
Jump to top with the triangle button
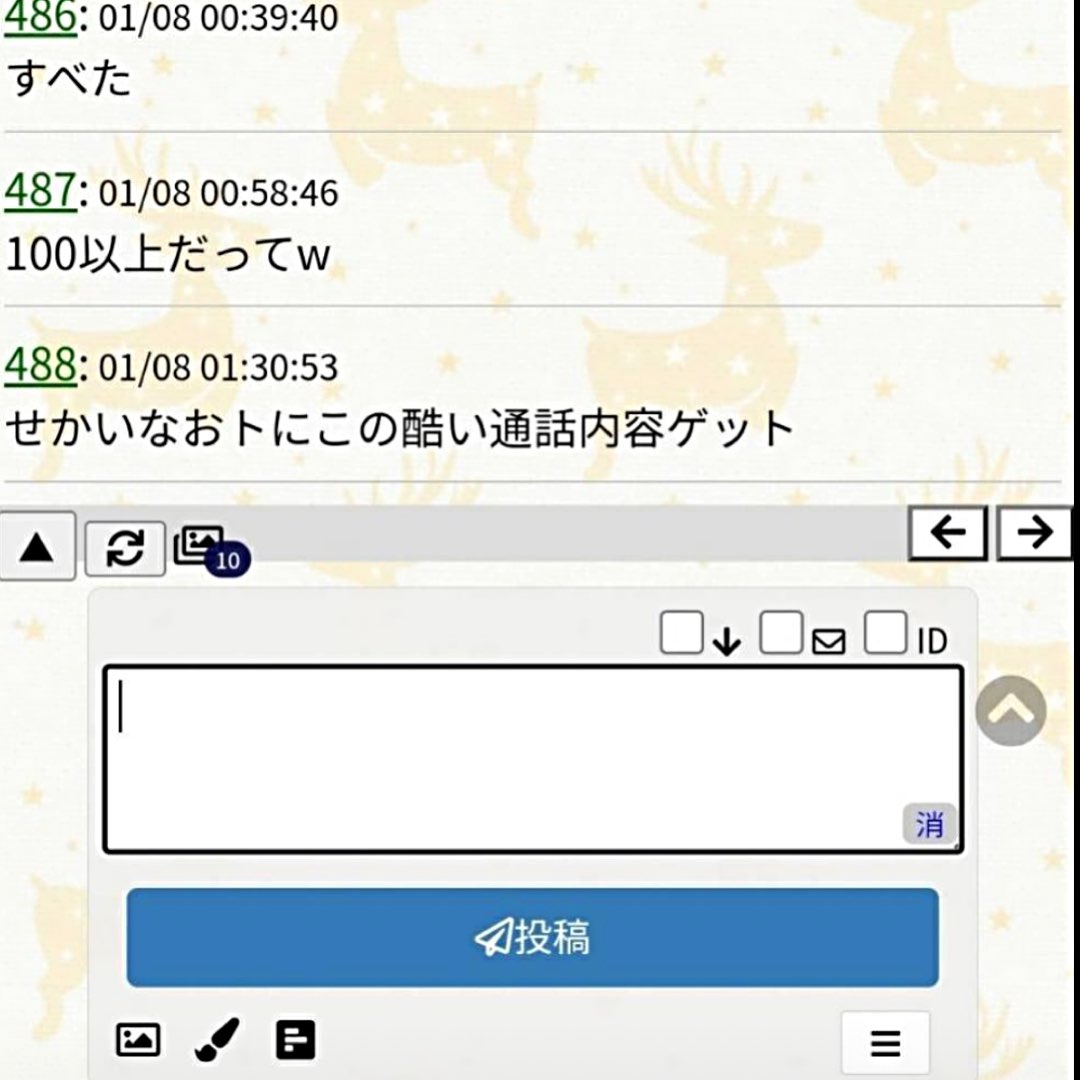(37, 548)
